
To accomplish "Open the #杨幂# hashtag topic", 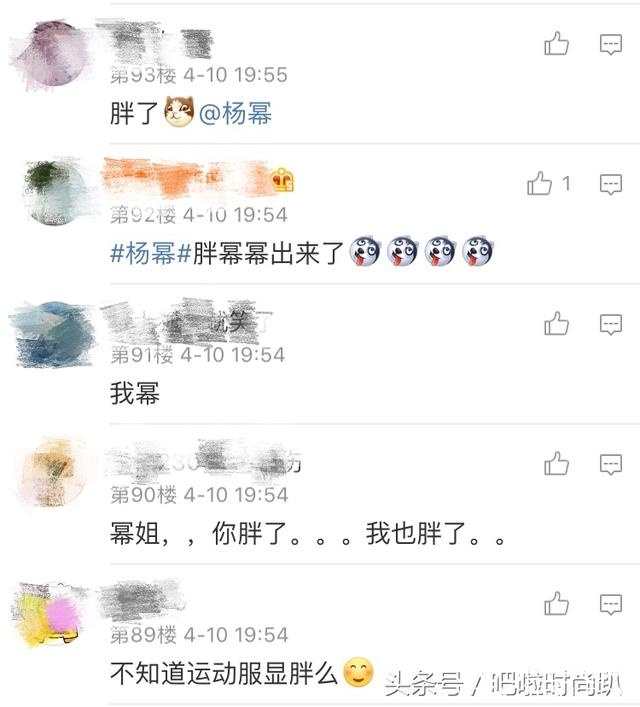I will (144, 254).
